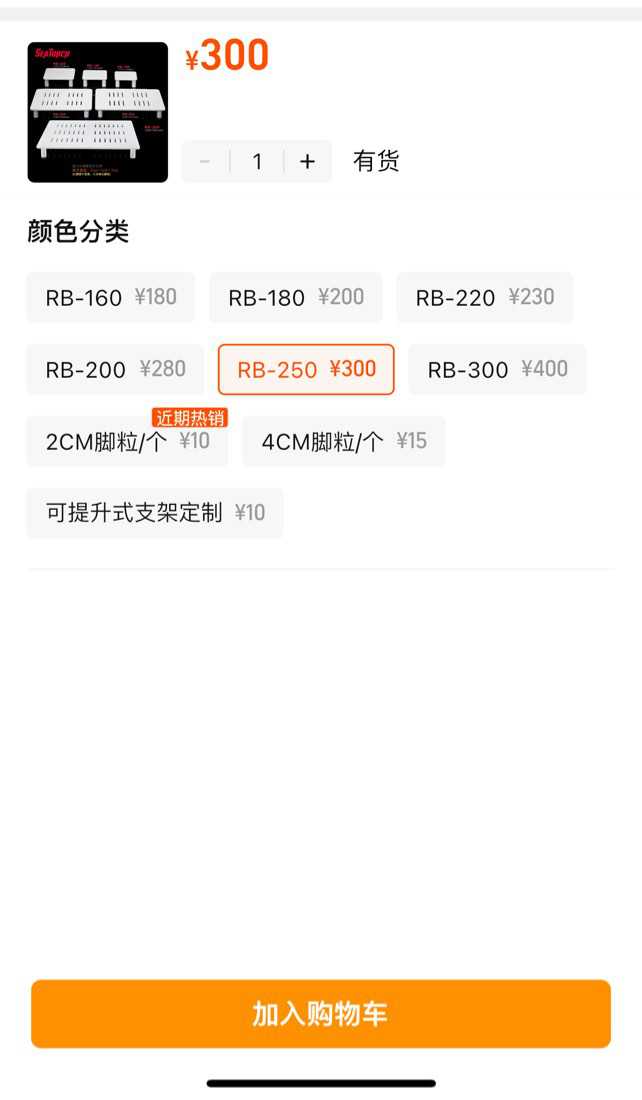Viewport: 642px width, 1100px height.
Task: Choose the RB-180 ¥200 variant
Action: pyautogui.click(x=296, y=297)
